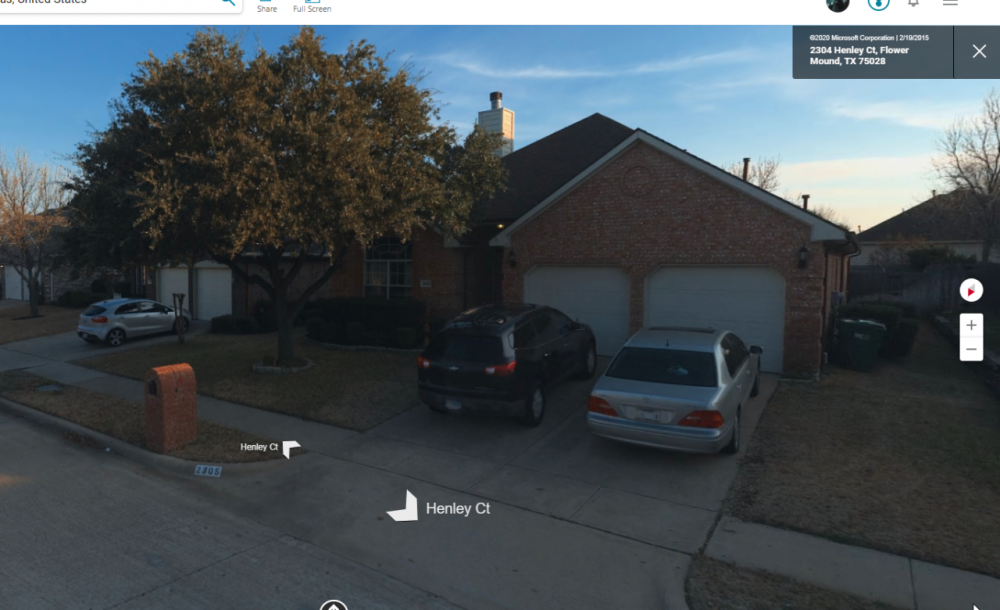Image resolution: width=1000 pixels, height=610 pixels.
Task: Share this map location
Action: pos(267,5)
